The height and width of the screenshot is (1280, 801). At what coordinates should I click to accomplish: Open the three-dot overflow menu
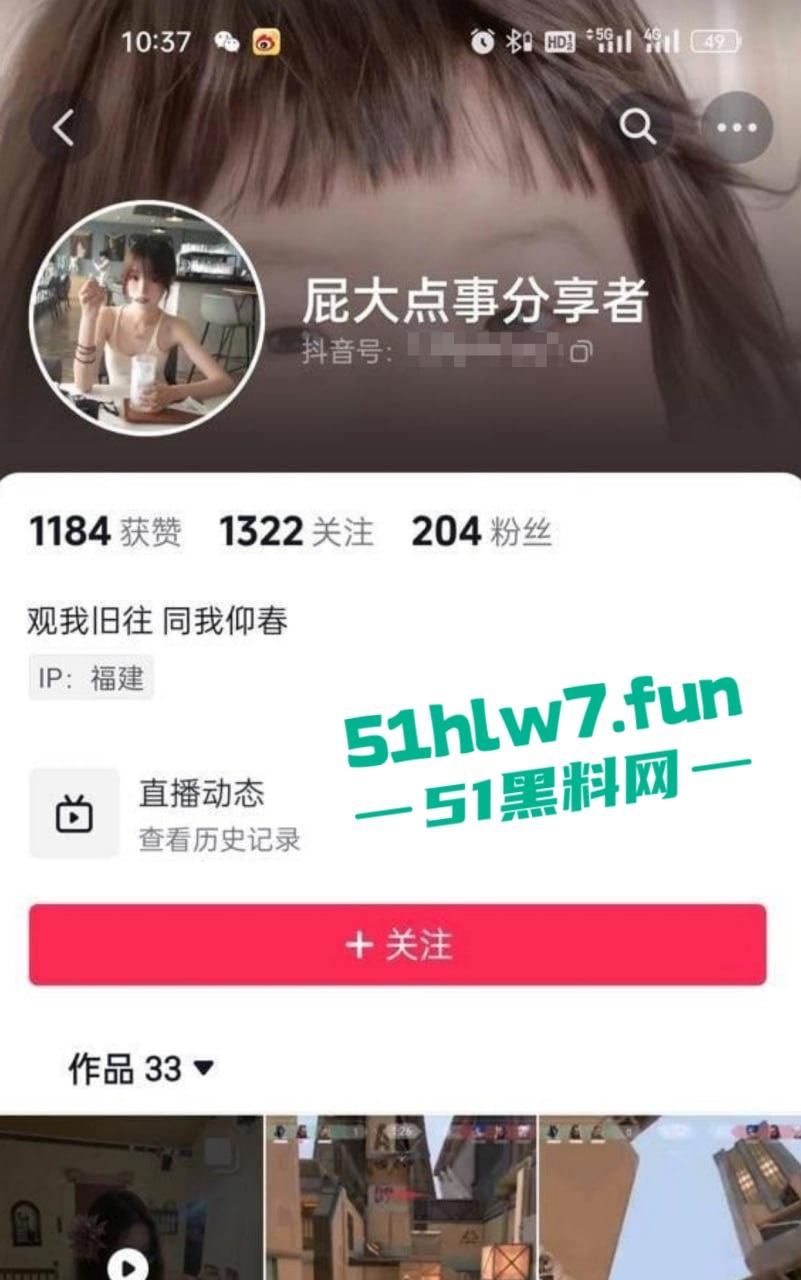(x=736, y=128)
